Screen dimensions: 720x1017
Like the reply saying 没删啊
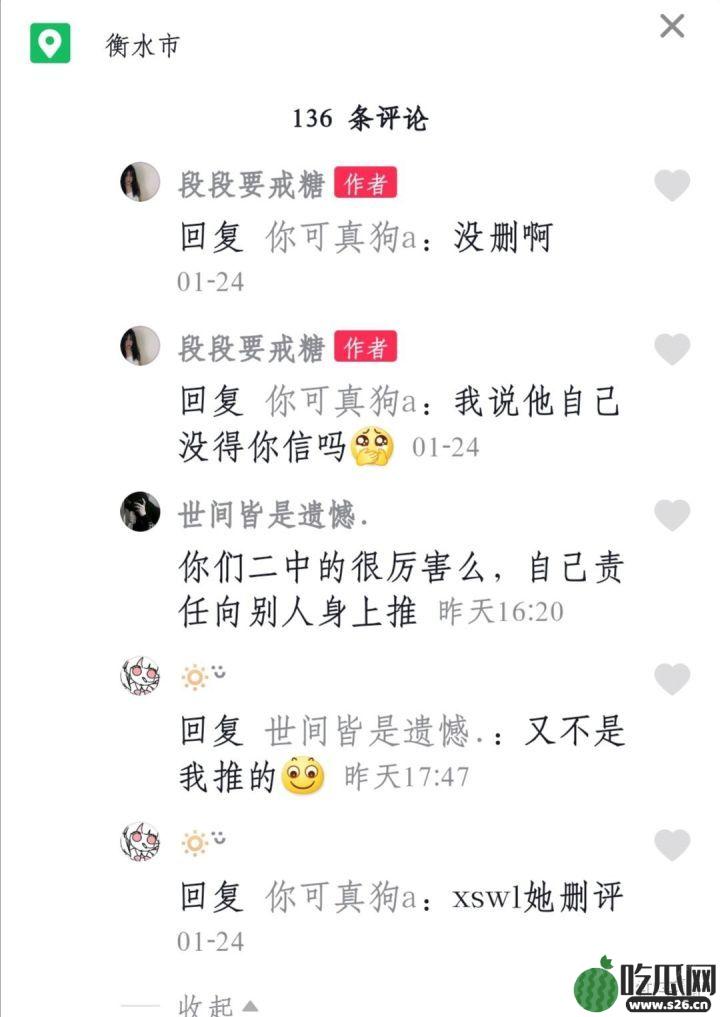pyautogui.click(x=672, y=185)
